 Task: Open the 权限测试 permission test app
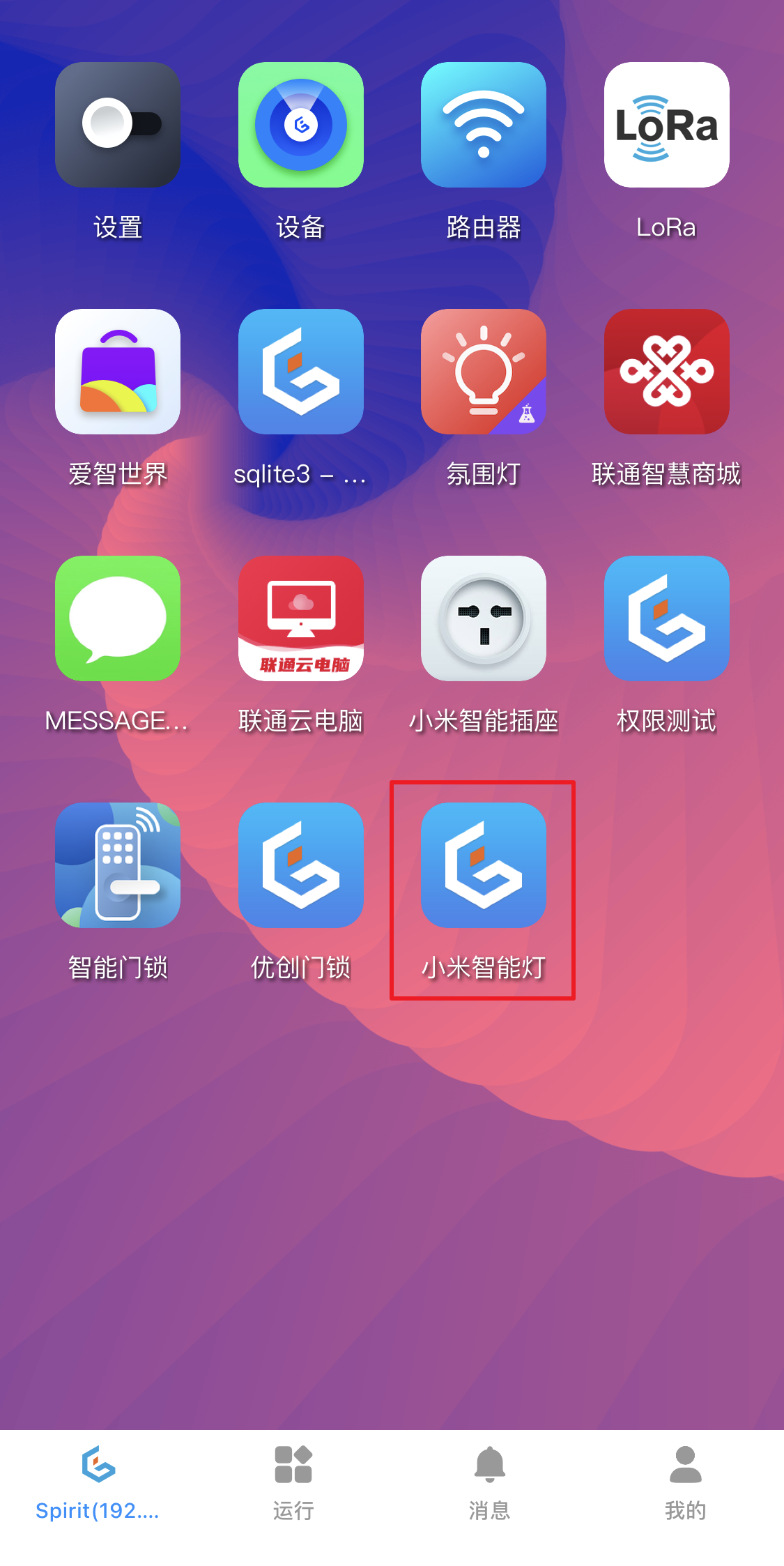click(x=666, y=619)
